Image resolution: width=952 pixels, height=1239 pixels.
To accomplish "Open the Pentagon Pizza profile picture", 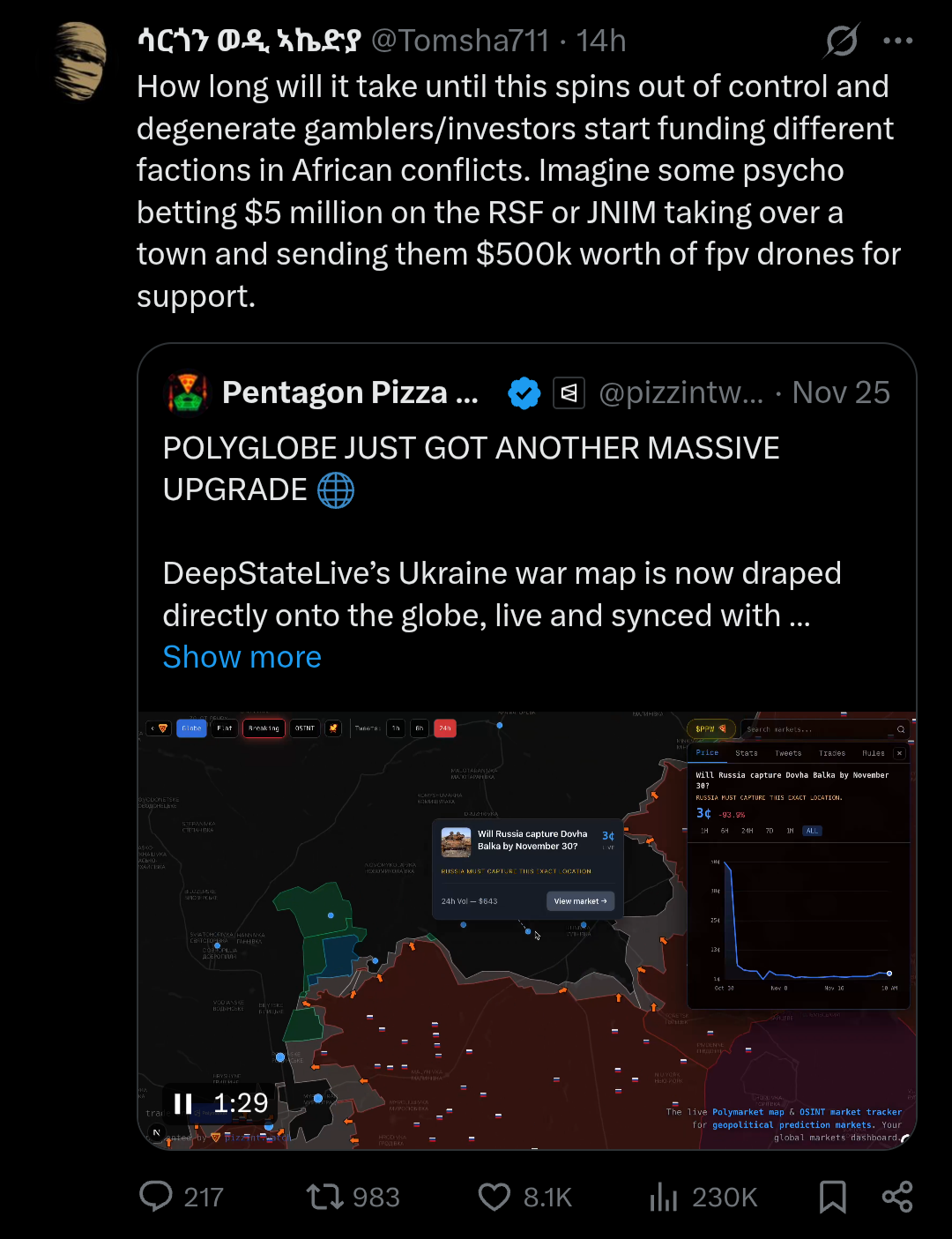I will tap(188, 392).
